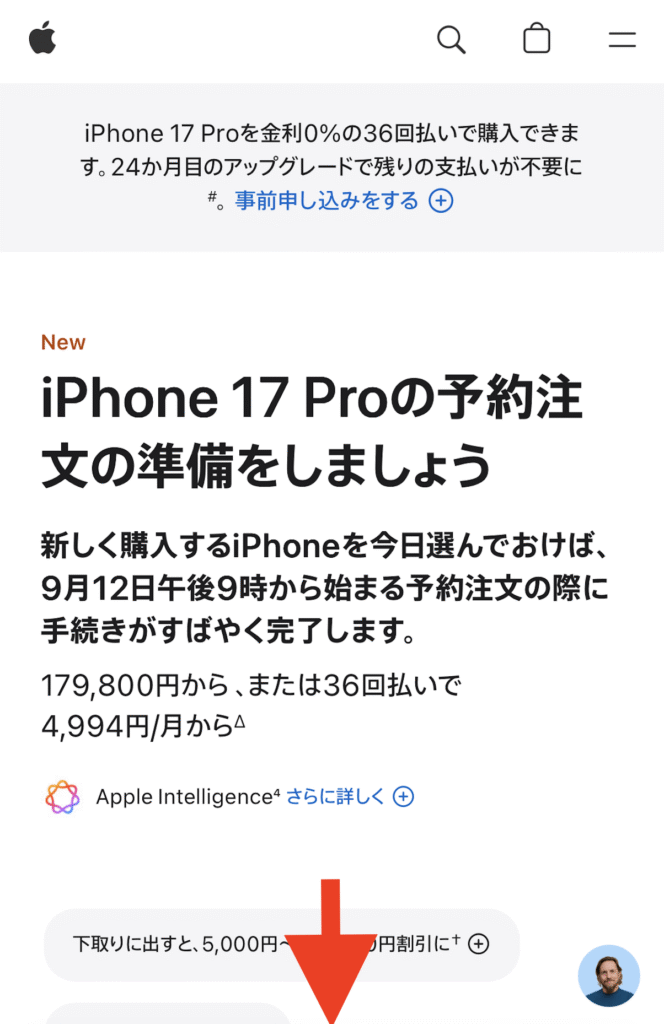Expand the 下取りに出すと trade-in discount chip
This screenshot has width=664, height=1024.
[x=281, y=944]
